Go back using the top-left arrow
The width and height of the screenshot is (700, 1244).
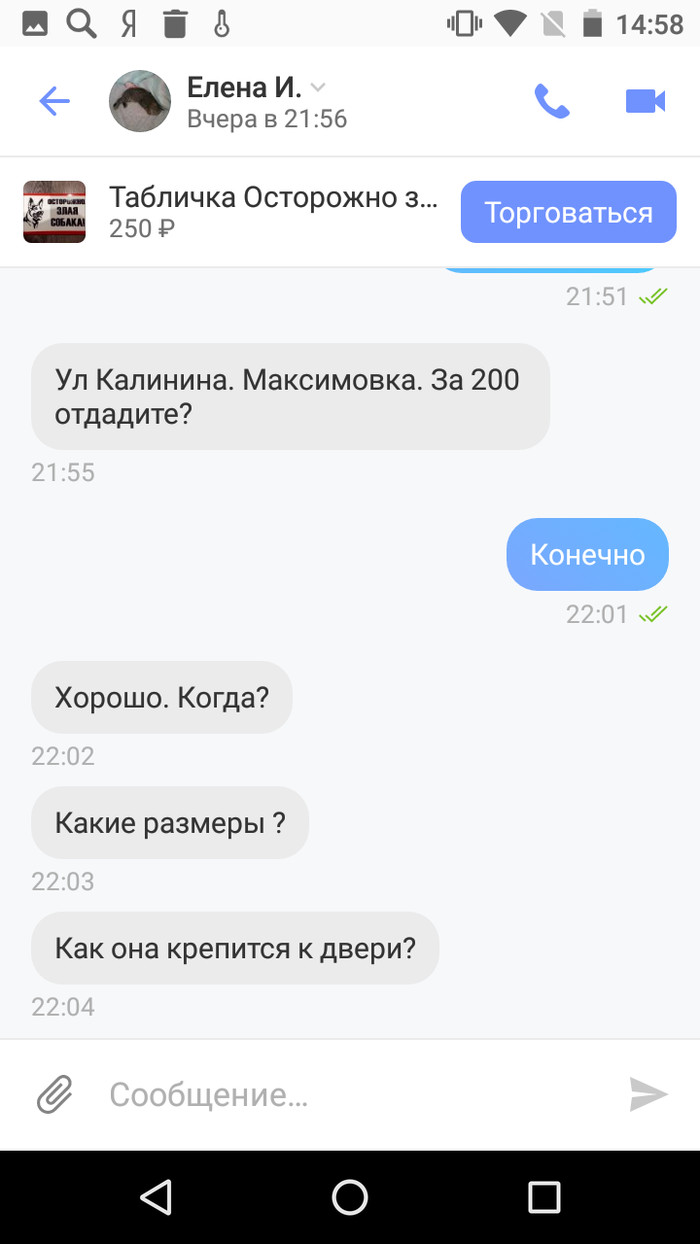(54, 101)
